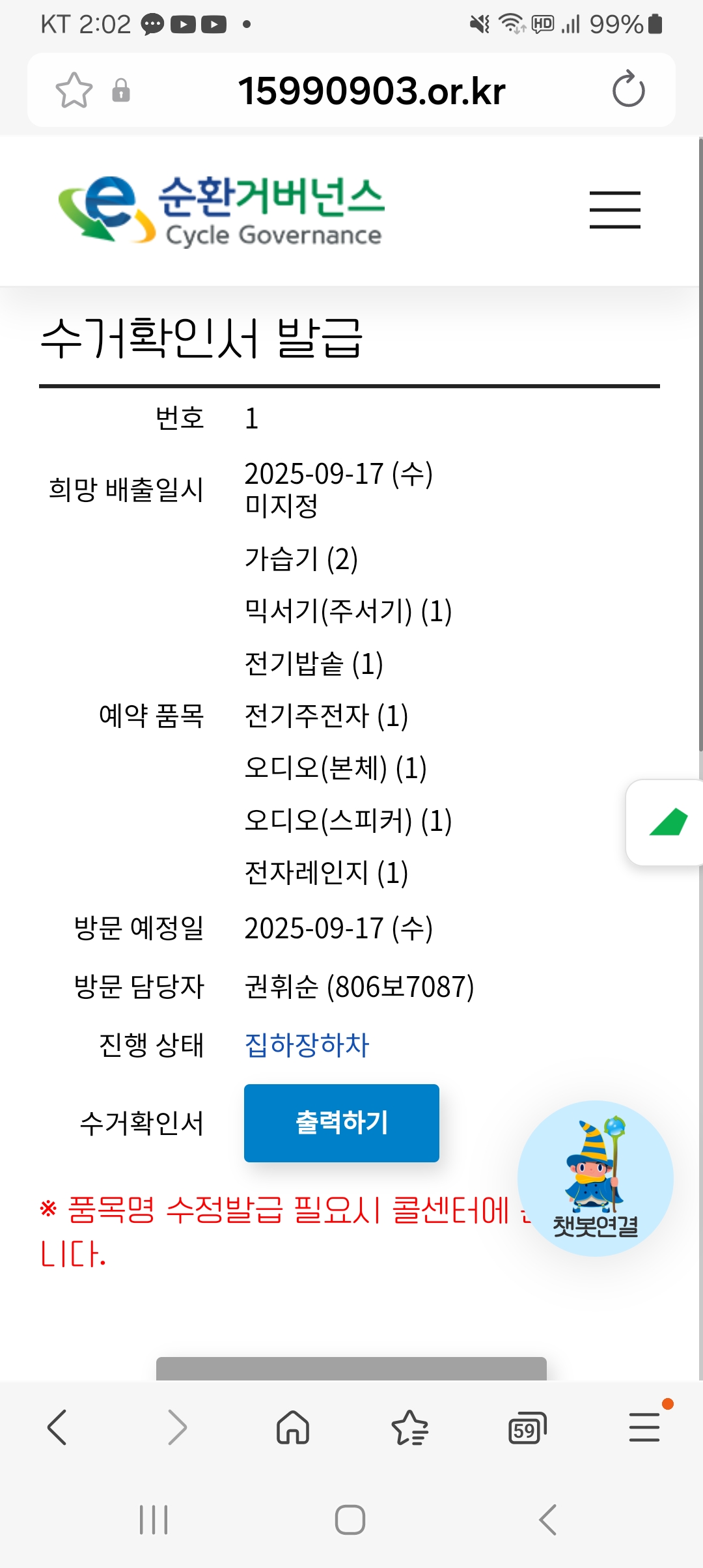Open the browser bookmarks list
703x1568 pixels.
click(x=409, y=1427)
